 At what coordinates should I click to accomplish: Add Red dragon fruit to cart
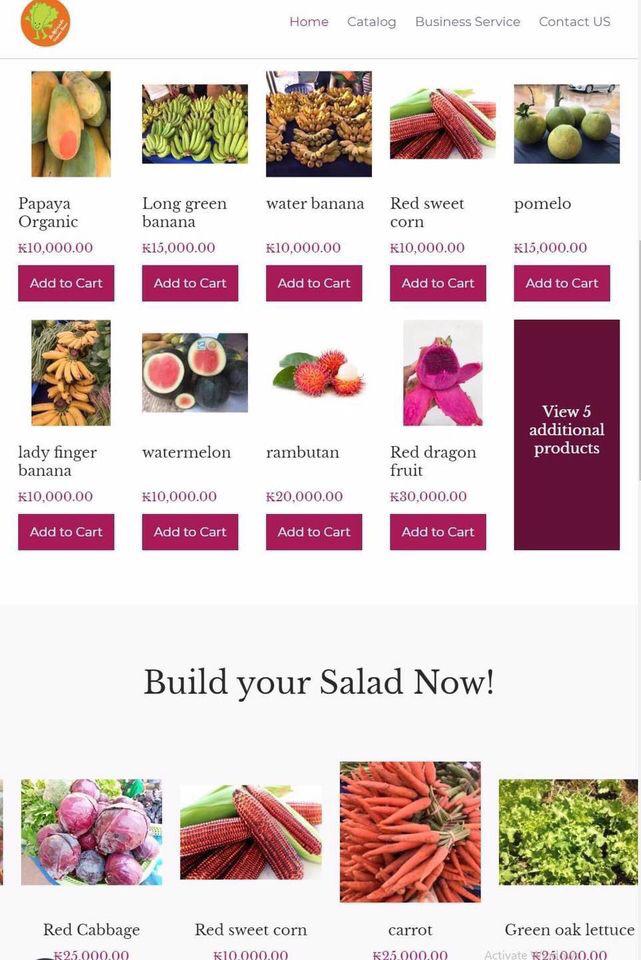438,532
